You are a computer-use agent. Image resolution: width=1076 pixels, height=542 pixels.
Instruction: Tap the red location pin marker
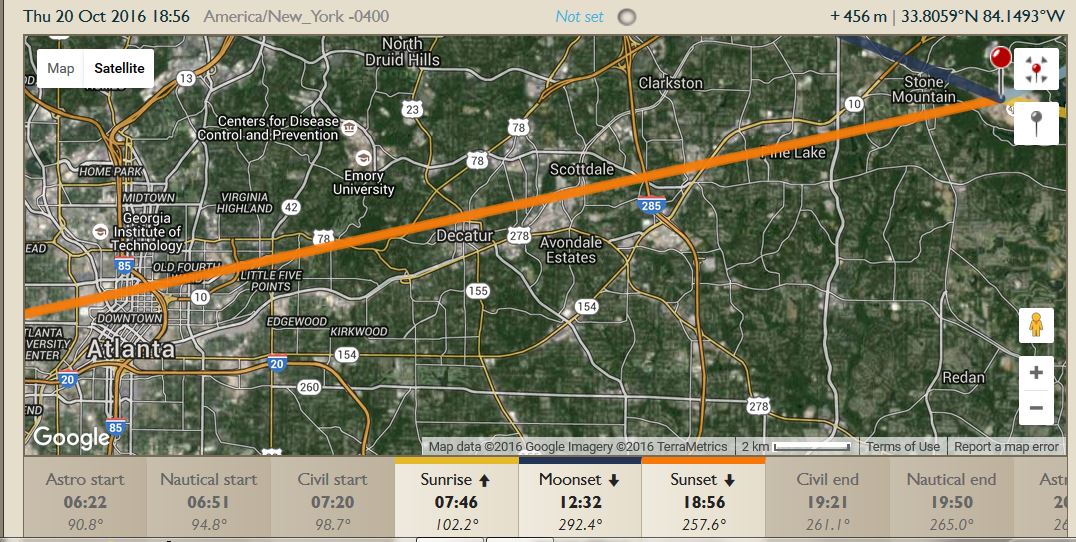coord(1000,58)
